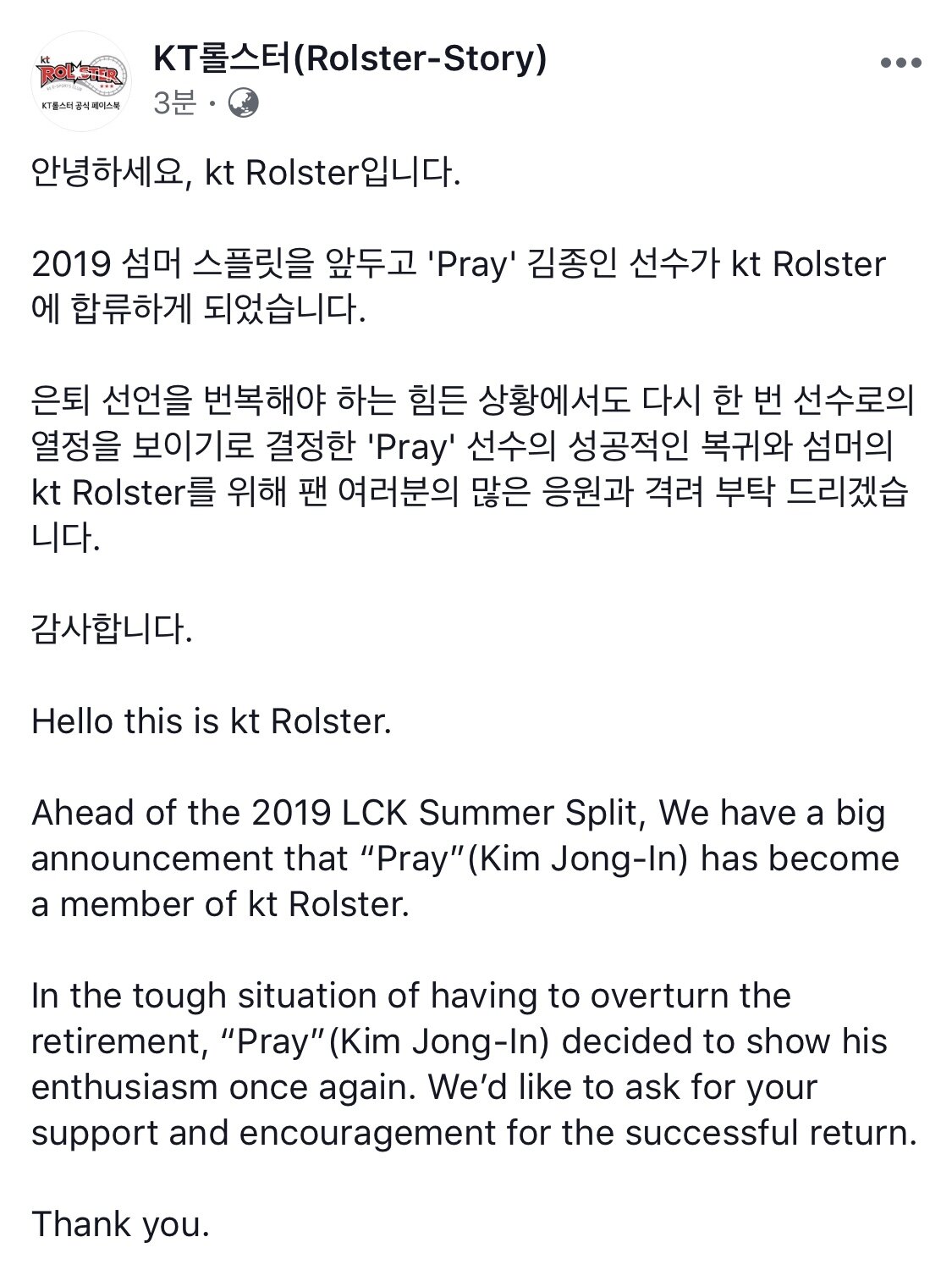952x1270 pixels.
Task: Open the KT Rolster page profile picture
Action: [x=80, y=82]
